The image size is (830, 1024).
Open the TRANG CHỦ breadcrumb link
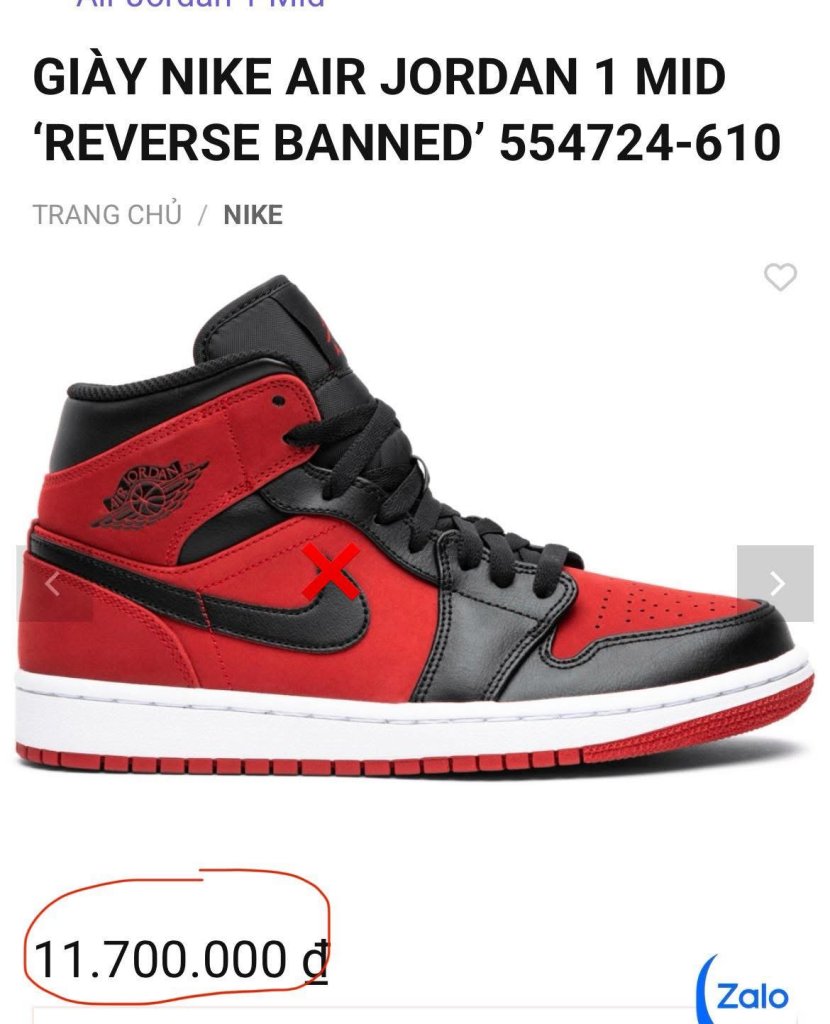[107, 214]
